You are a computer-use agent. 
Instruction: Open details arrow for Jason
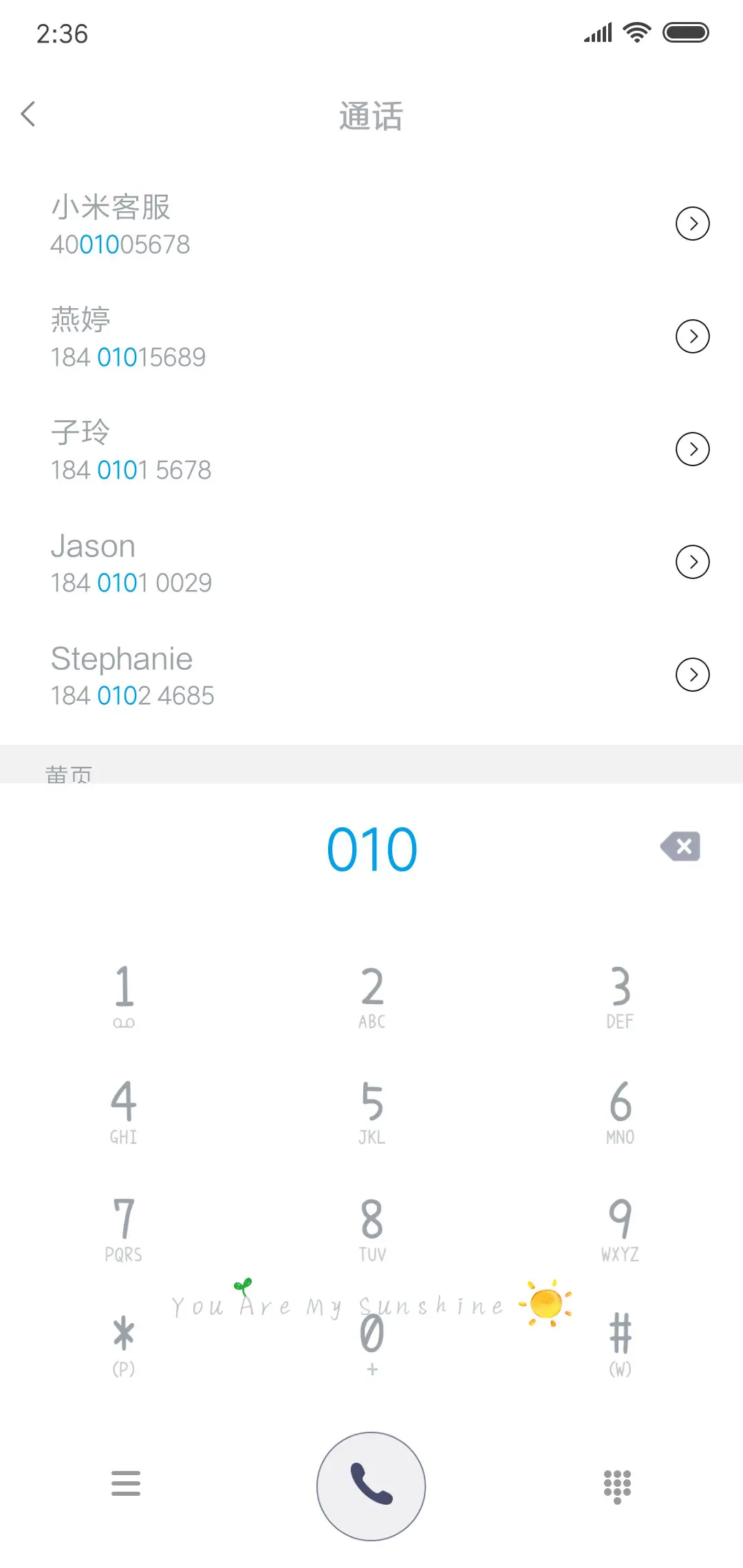[x=692, y=562]
